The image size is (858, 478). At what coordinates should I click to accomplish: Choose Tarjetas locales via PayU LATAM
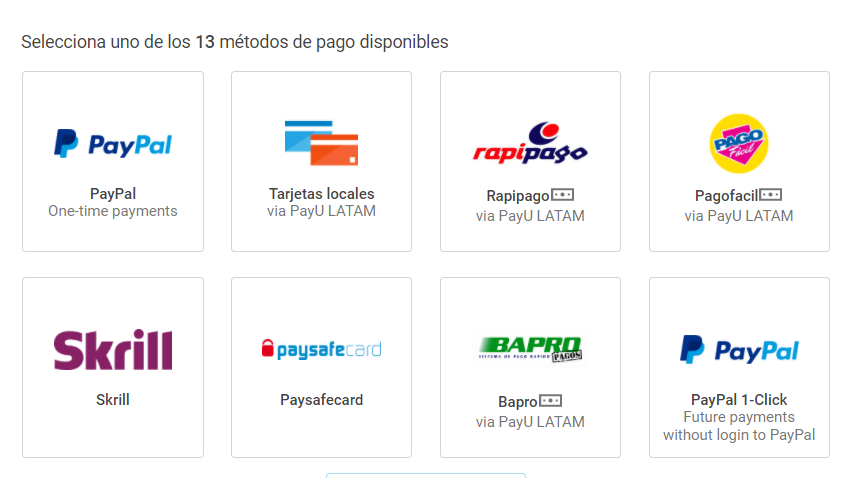[321, 161]
